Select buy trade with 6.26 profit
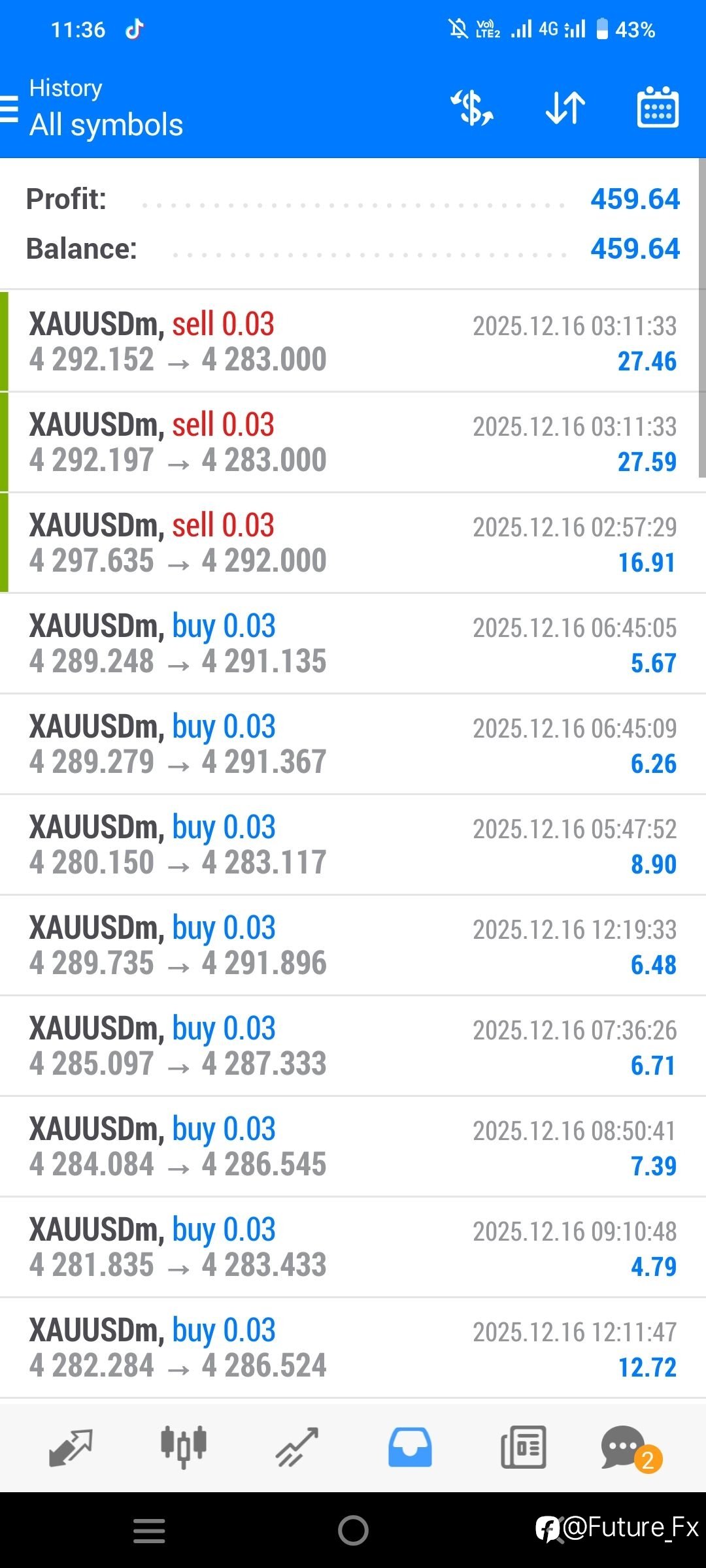 353,743
